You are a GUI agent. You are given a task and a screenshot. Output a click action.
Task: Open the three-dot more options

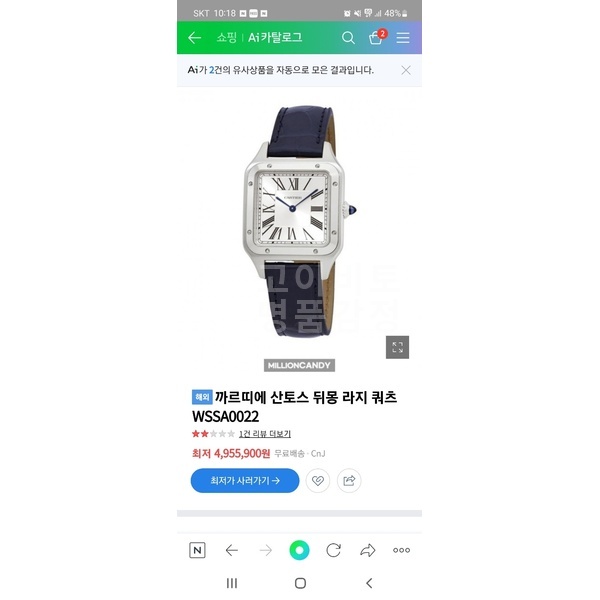click(x=401, y=550)
